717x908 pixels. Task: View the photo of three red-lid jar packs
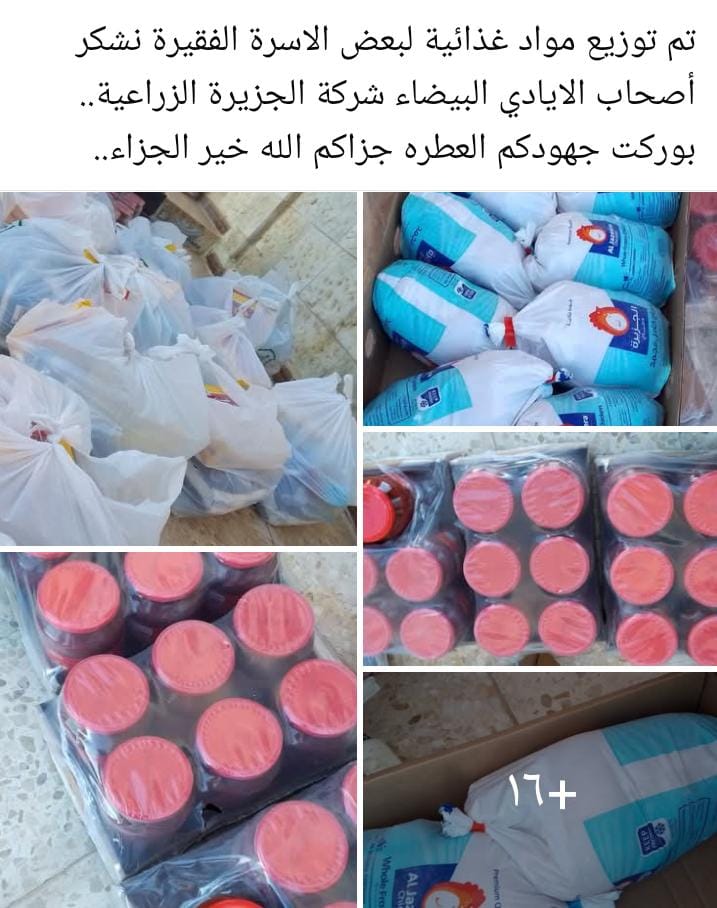540,549
